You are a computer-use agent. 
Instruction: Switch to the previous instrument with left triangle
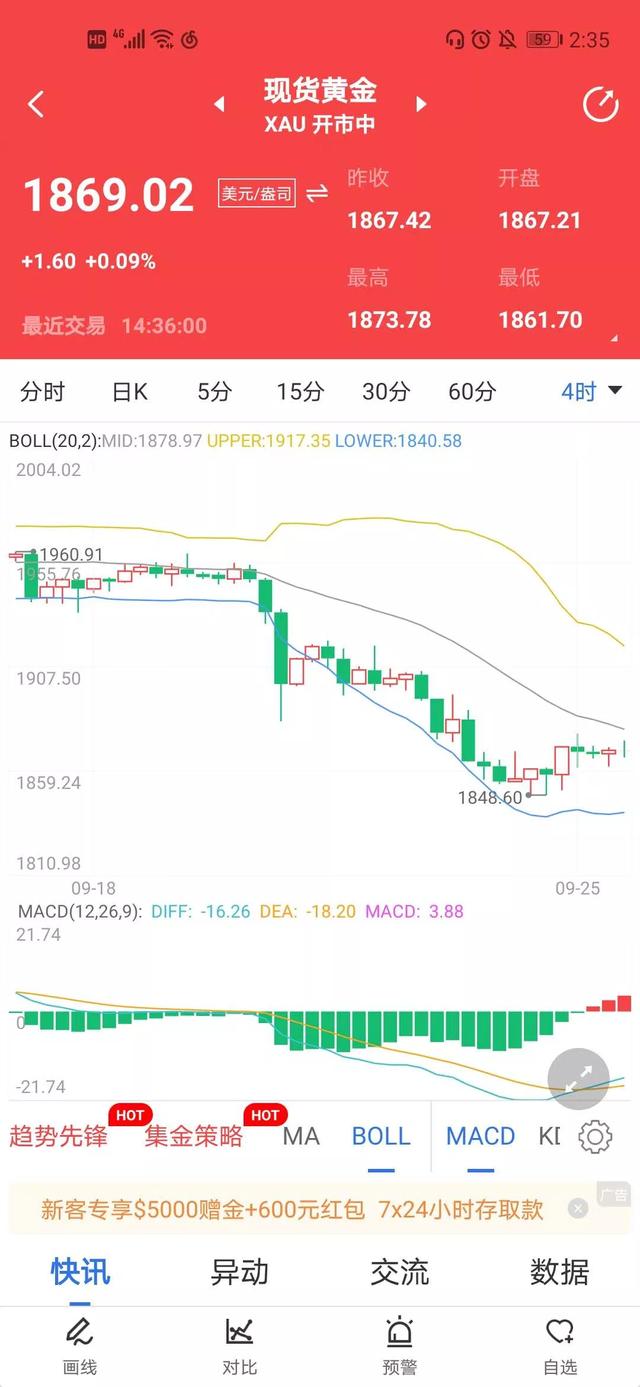coord(218,104)
